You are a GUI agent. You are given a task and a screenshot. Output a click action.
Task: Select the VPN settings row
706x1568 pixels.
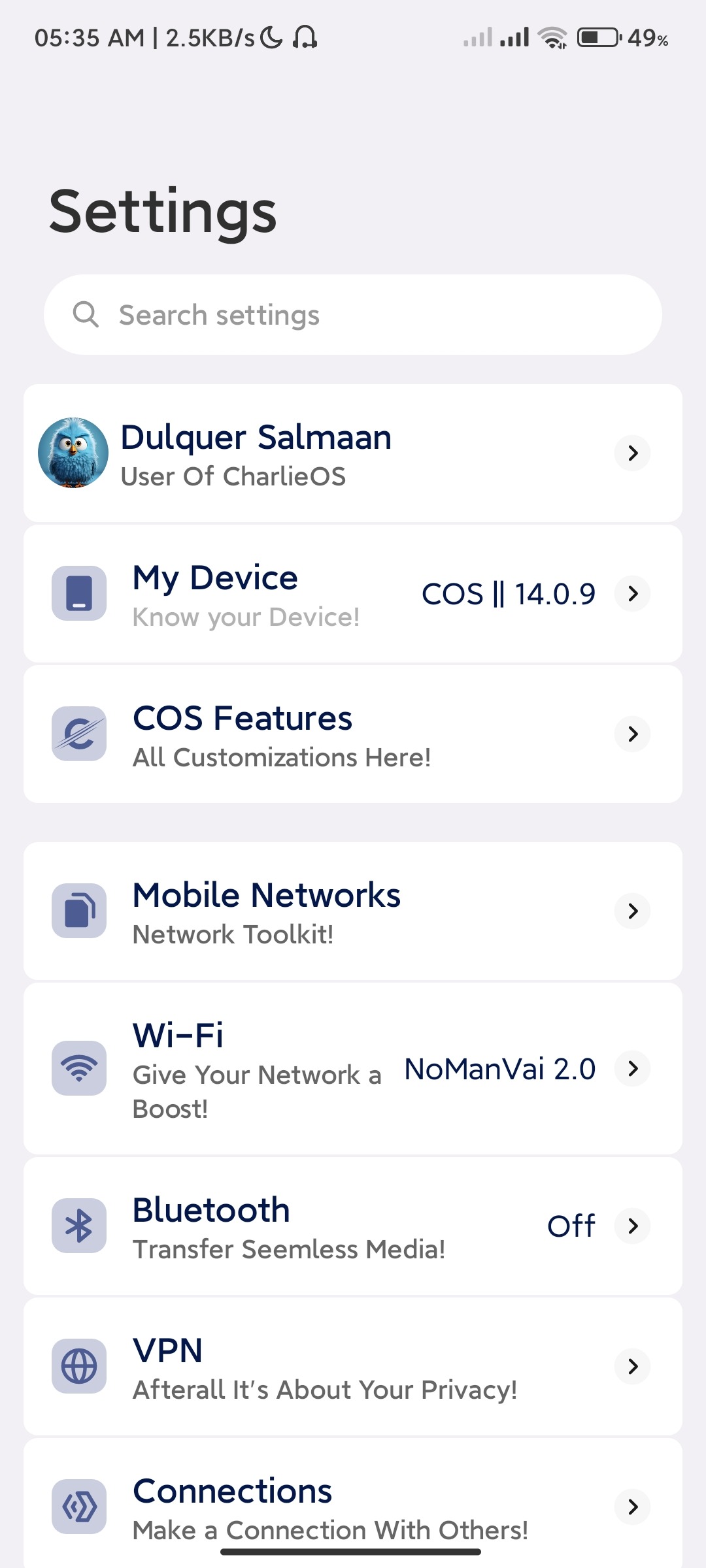(353, 1367)
